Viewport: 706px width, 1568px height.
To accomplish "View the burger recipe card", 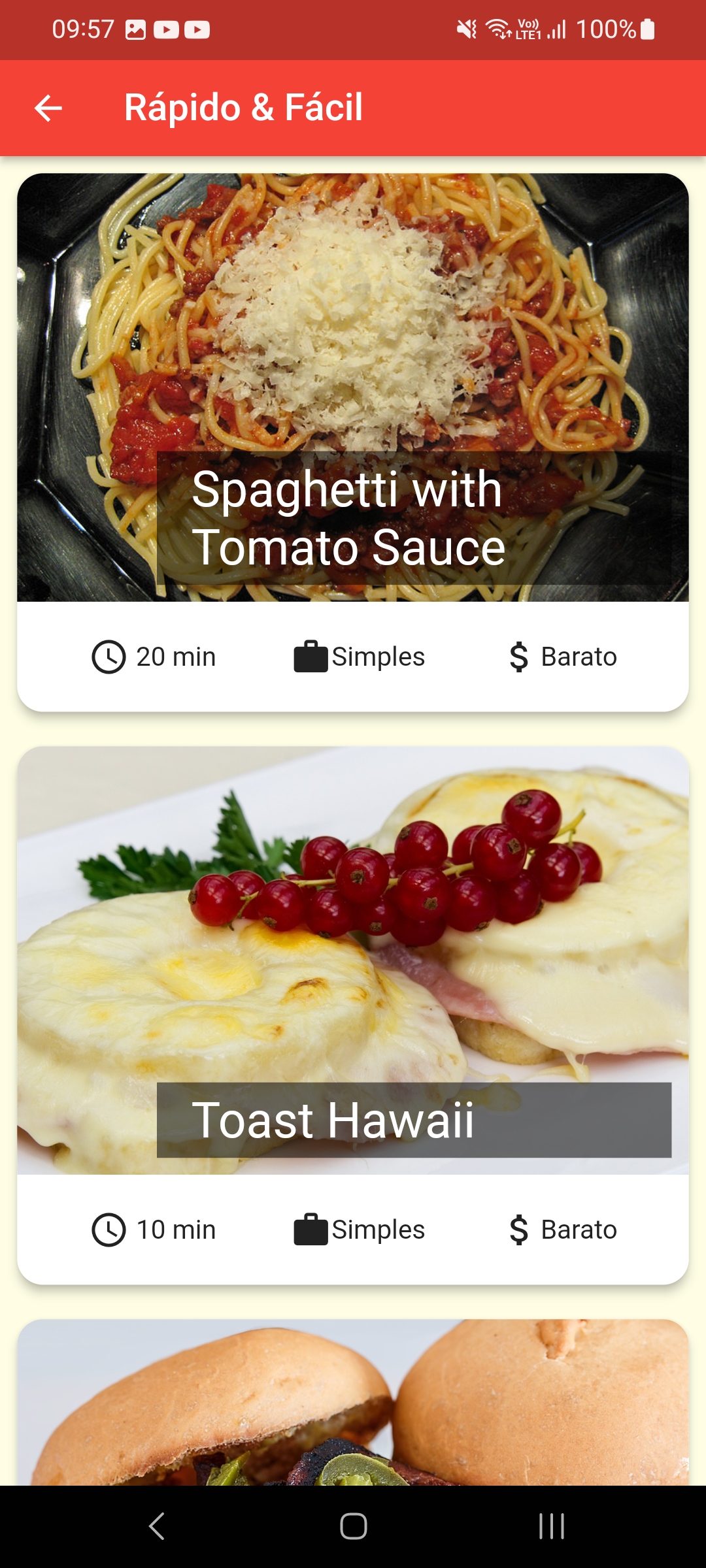I will pos(353,1405).
